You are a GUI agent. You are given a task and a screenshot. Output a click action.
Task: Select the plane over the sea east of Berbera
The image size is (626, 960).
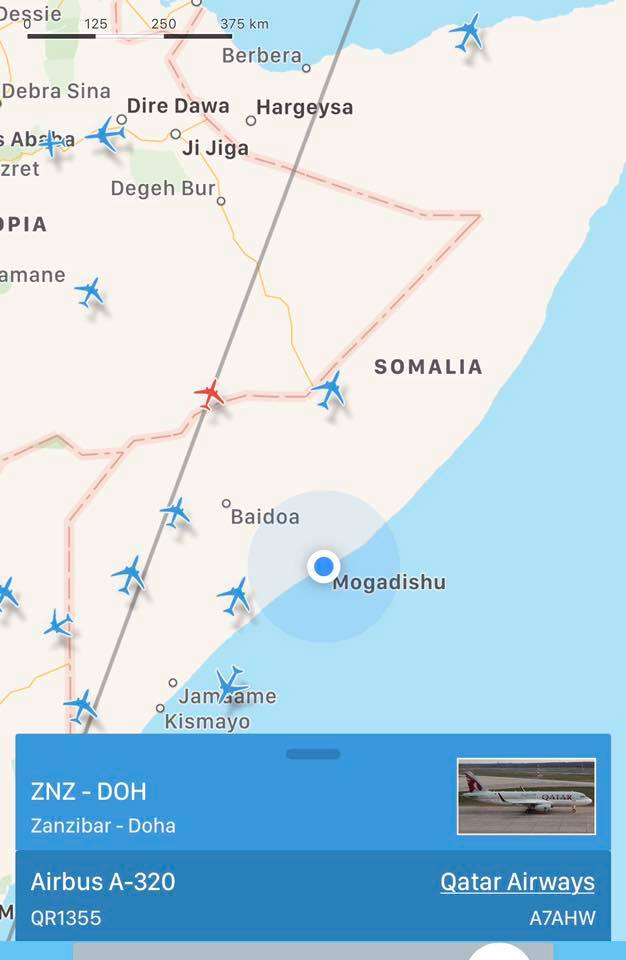466,32
